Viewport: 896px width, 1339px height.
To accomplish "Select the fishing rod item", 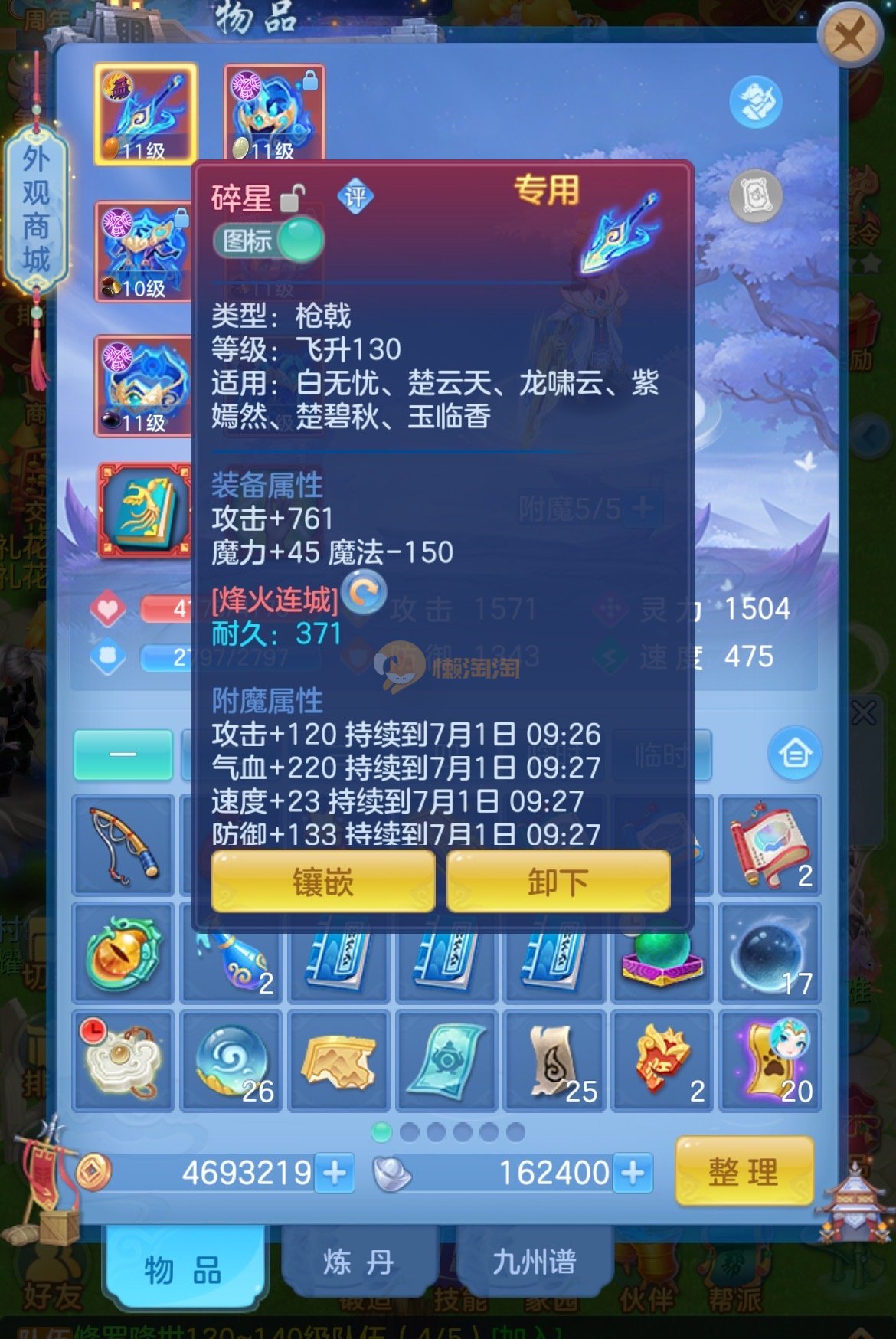I will coord(123,844).
